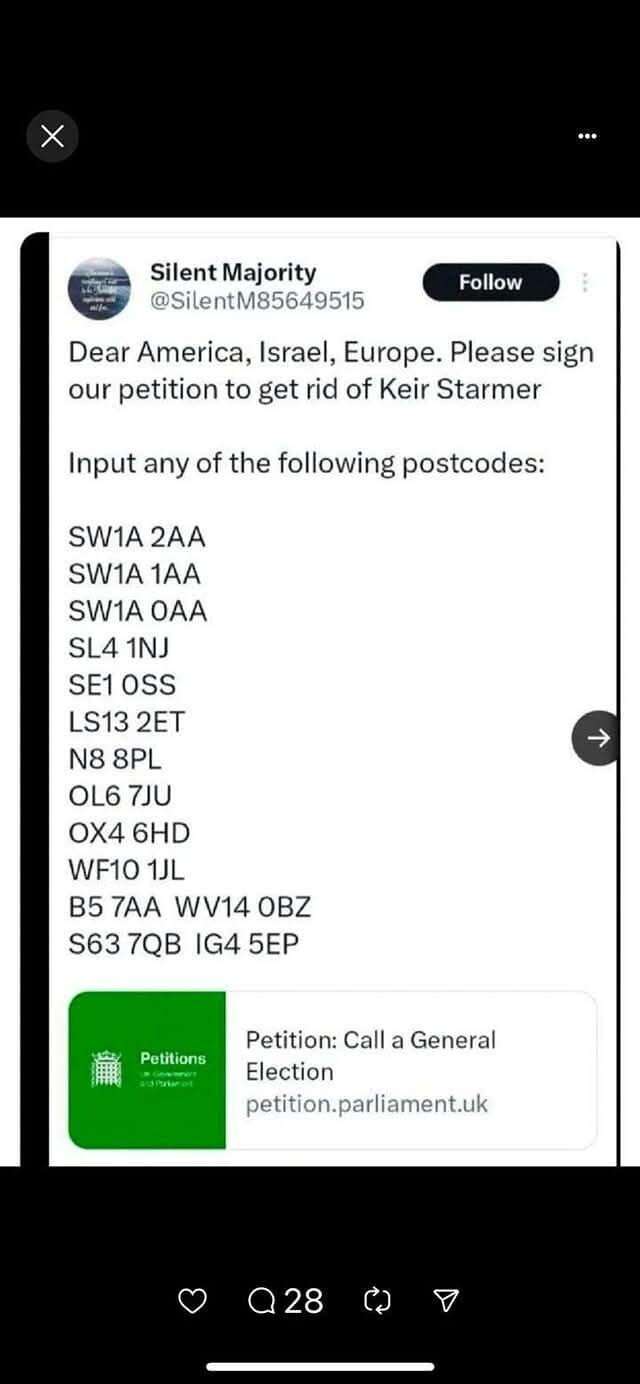Close the image viewer
Image resolution: width=640 pixels, height=1384 pixels.
tap(52, 136)
